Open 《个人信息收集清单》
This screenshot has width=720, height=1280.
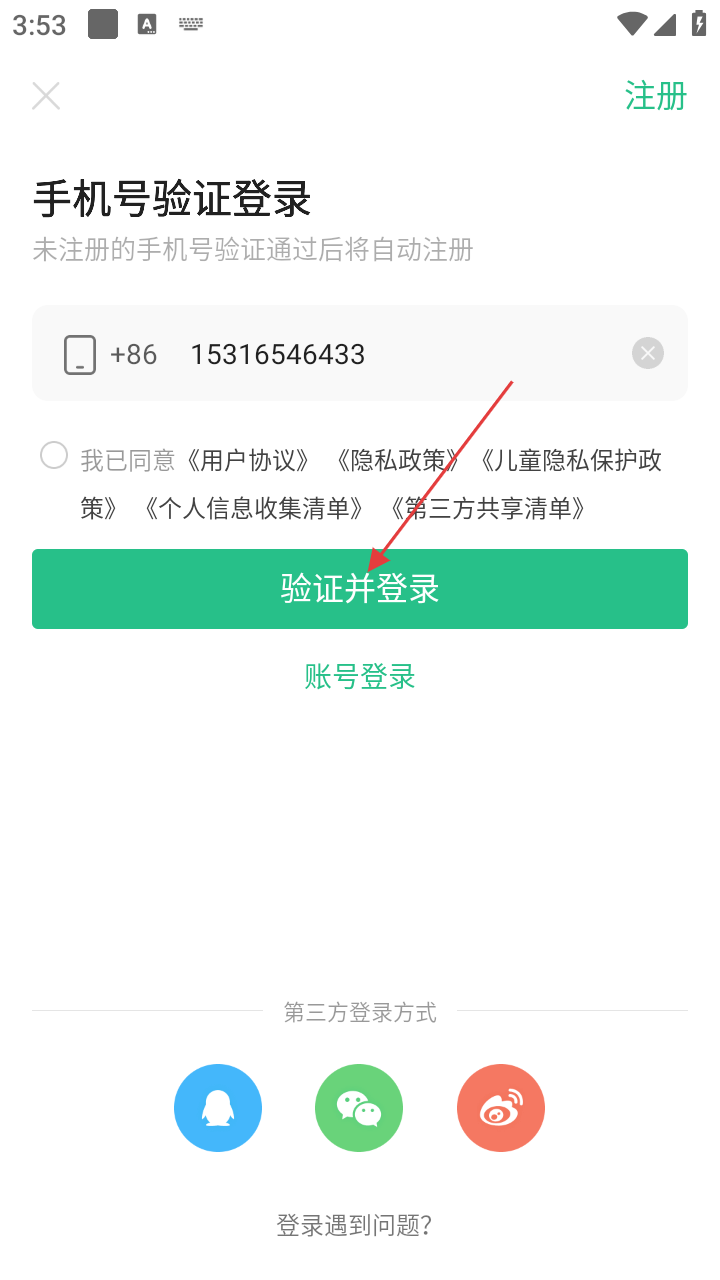pos(254,509)
